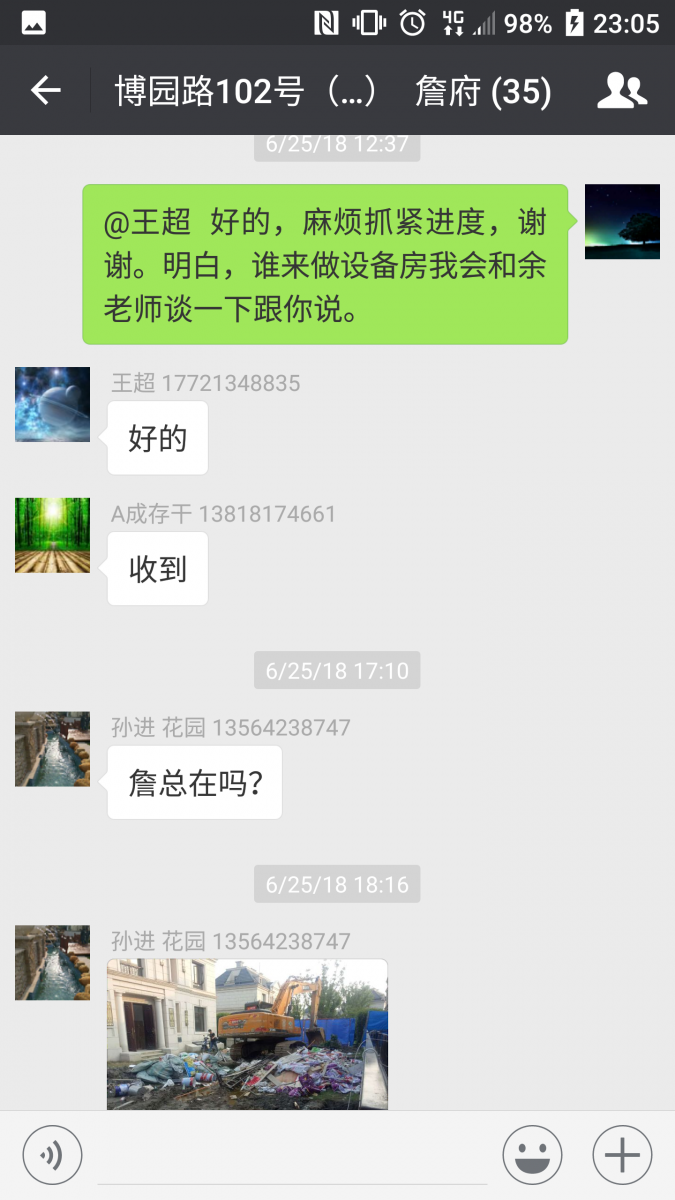View 王超's profile avatar

(x=52, y=404)
